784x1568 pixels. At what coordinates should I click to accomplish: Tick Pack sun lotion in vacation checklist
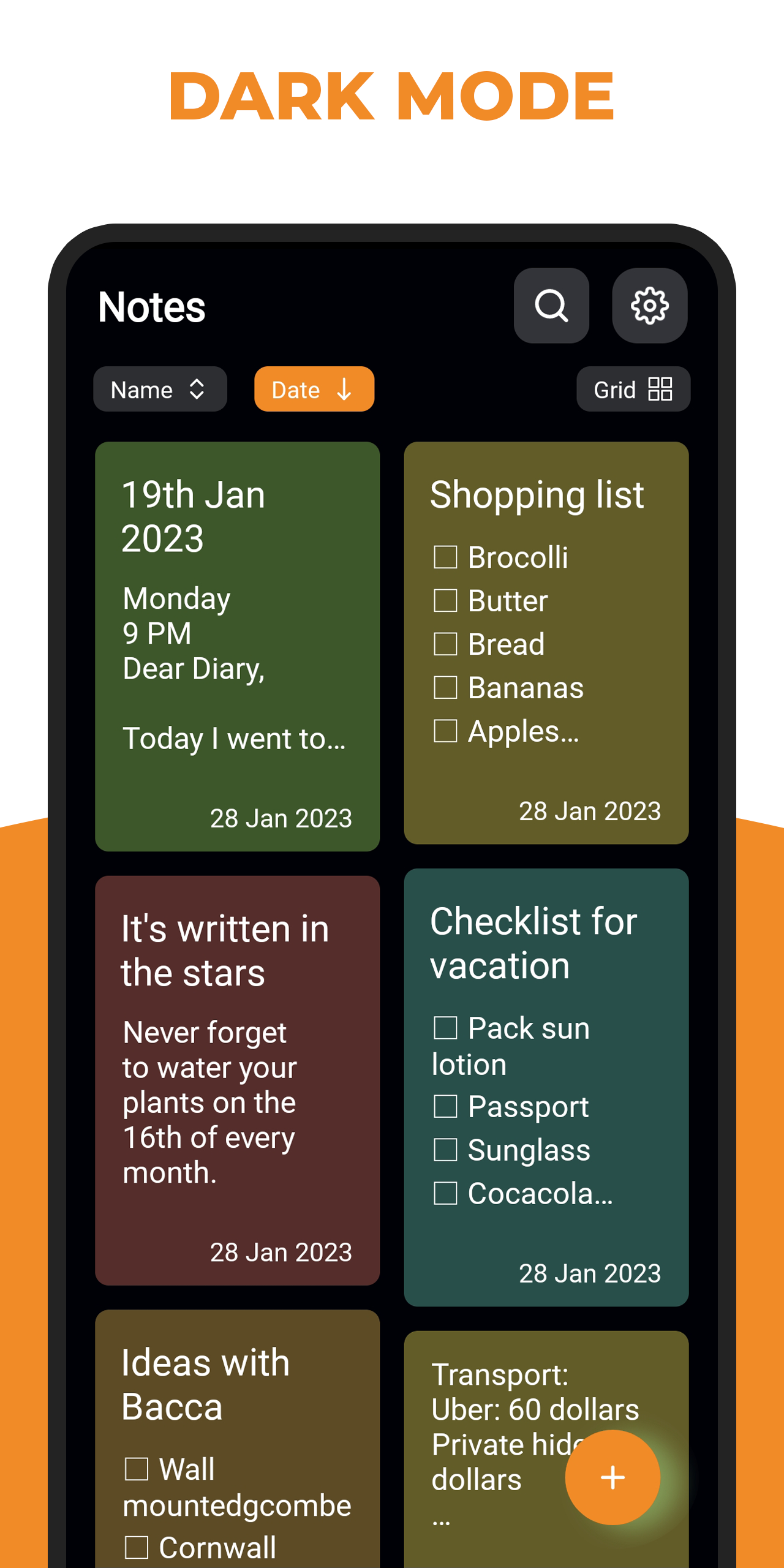pyautogui.click(x=445, y=1028)
